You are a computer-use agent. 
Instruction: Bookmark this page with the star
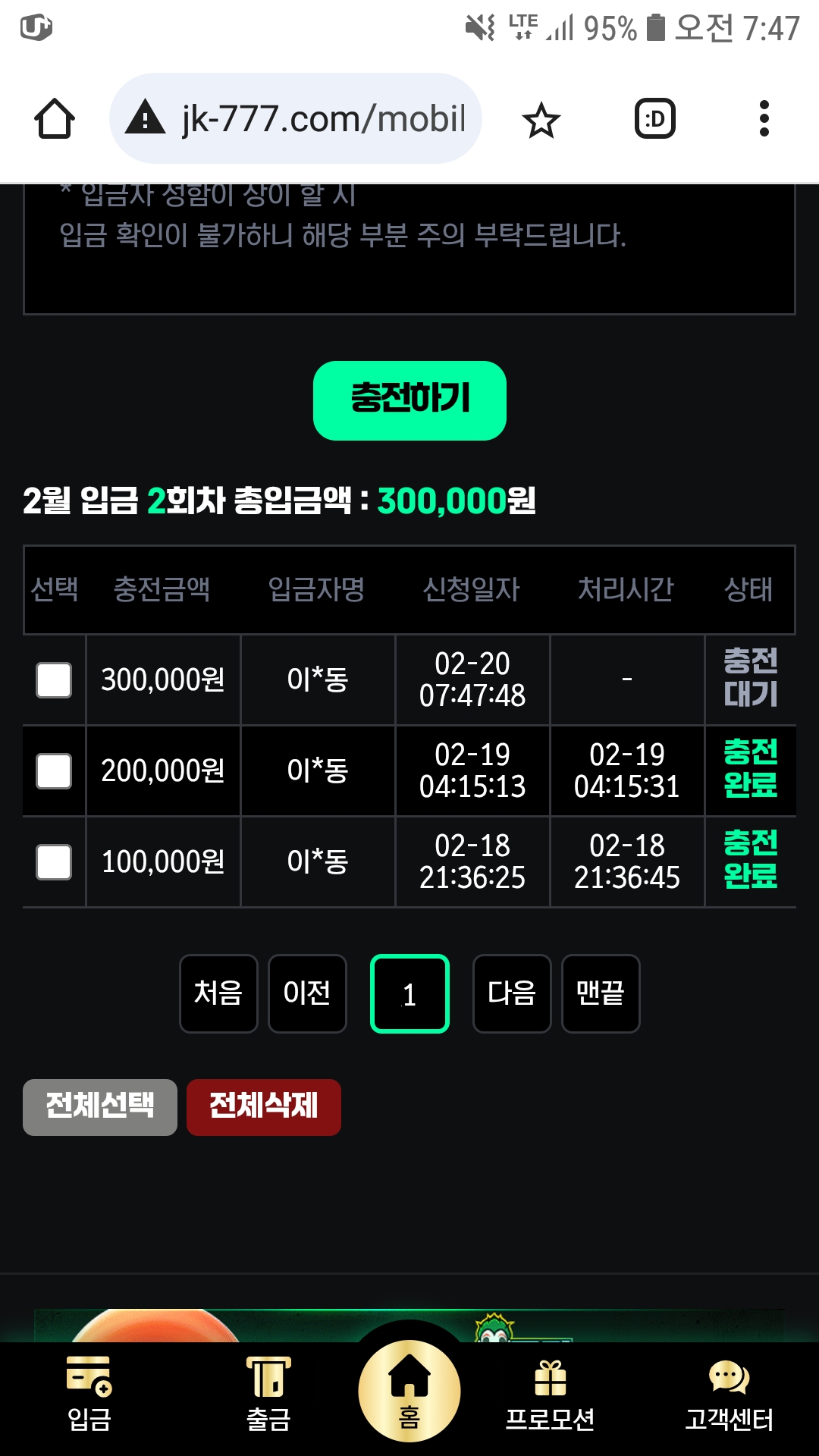(541, 120)
